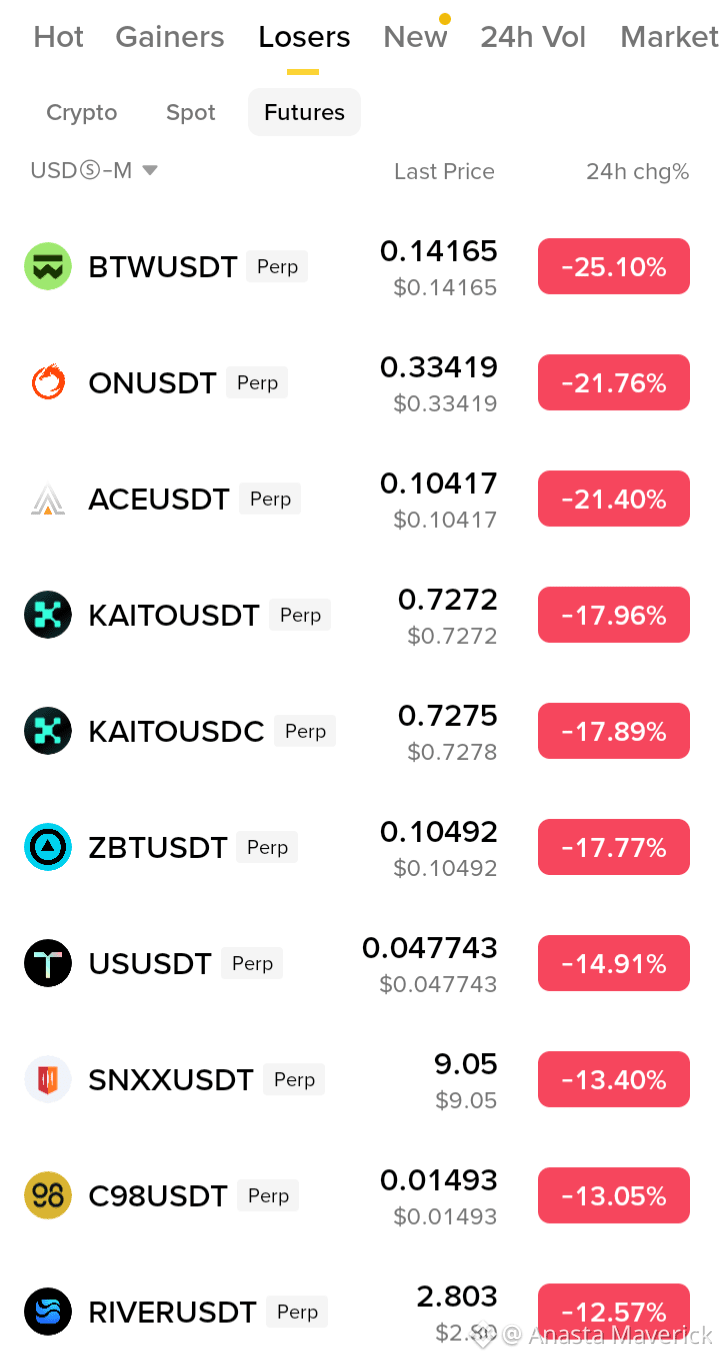Viewport: 720px width, 1360px height.
Task: Open the C98USDT perpetual row
Action: click(x=360, y=1195)
